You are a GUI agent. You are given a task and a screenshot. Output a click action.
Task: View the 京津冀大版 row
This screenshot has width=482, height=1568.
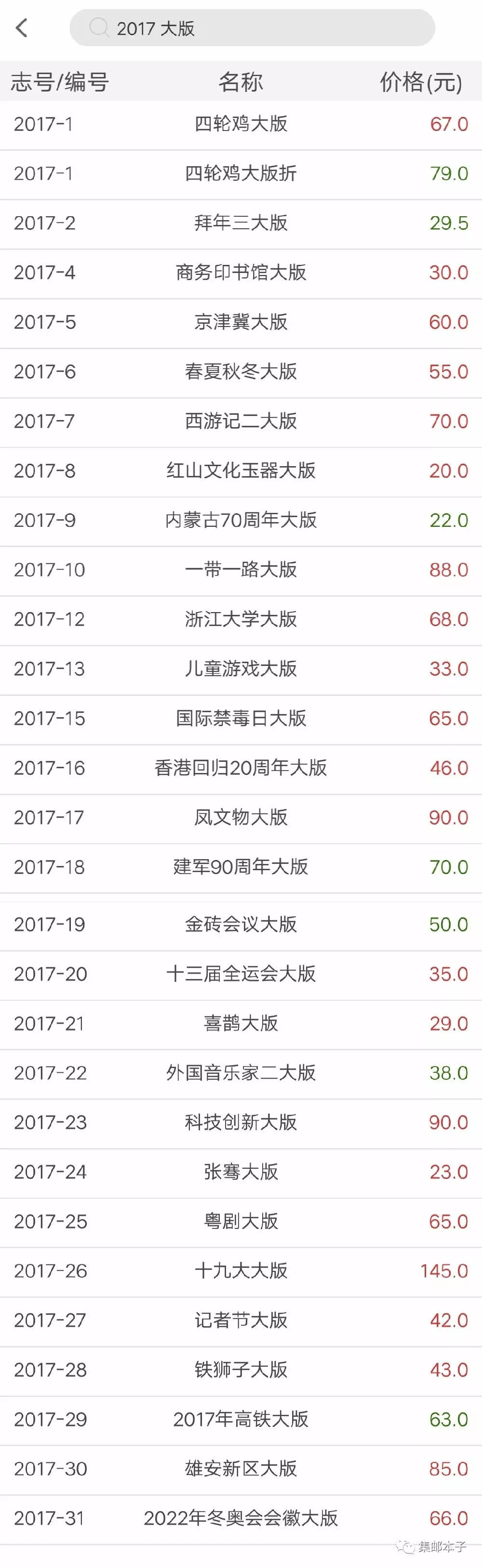[241, 323]
